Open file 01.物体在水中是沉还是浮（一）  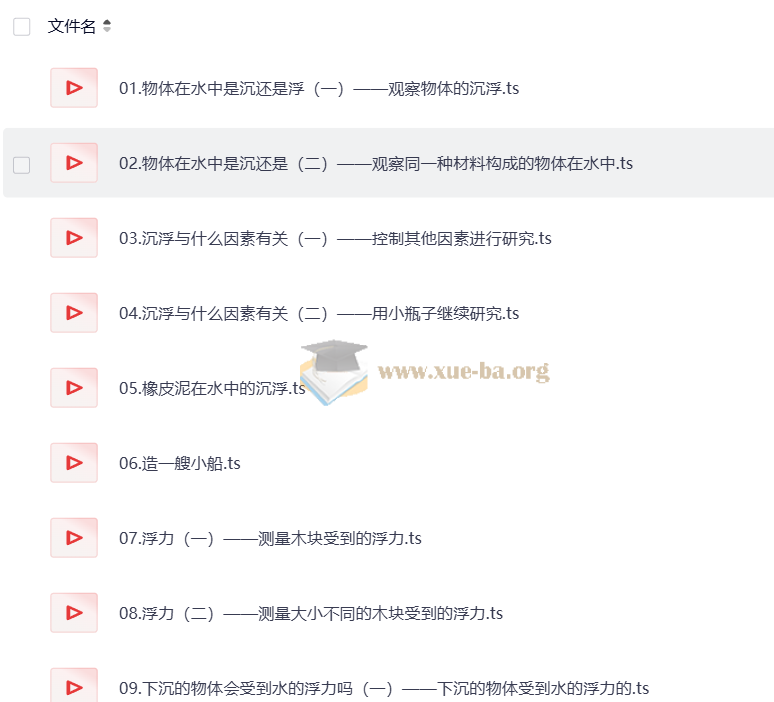pyautogui.click(x=318, y=88)
